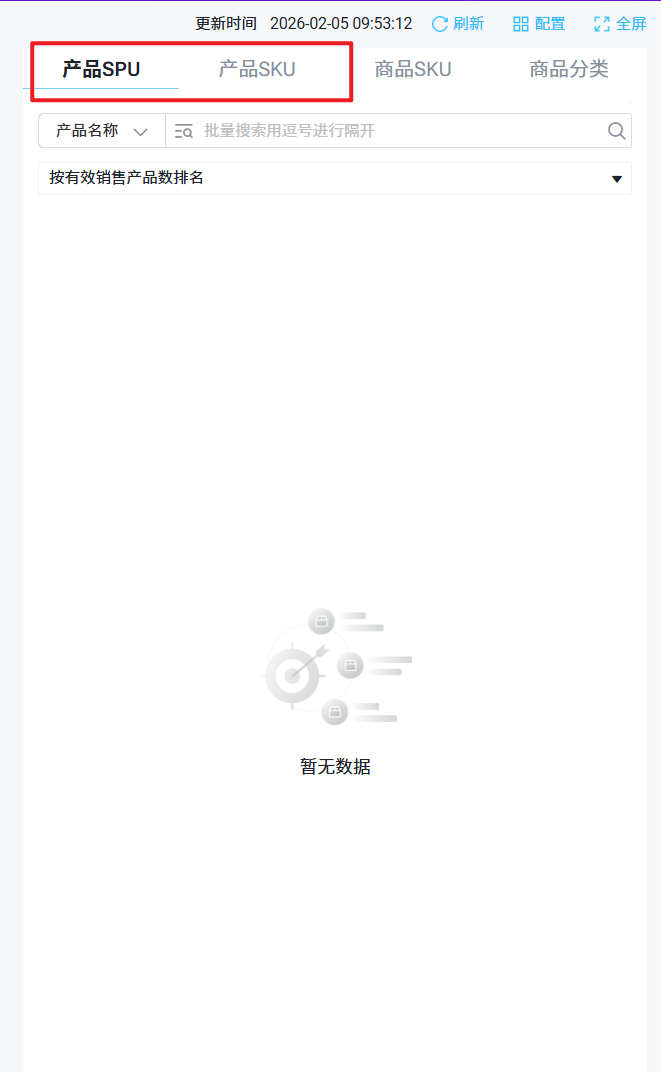Switch to the 商品SKU tab
This screenshot has width=661, height=1072.
point(413,69)
